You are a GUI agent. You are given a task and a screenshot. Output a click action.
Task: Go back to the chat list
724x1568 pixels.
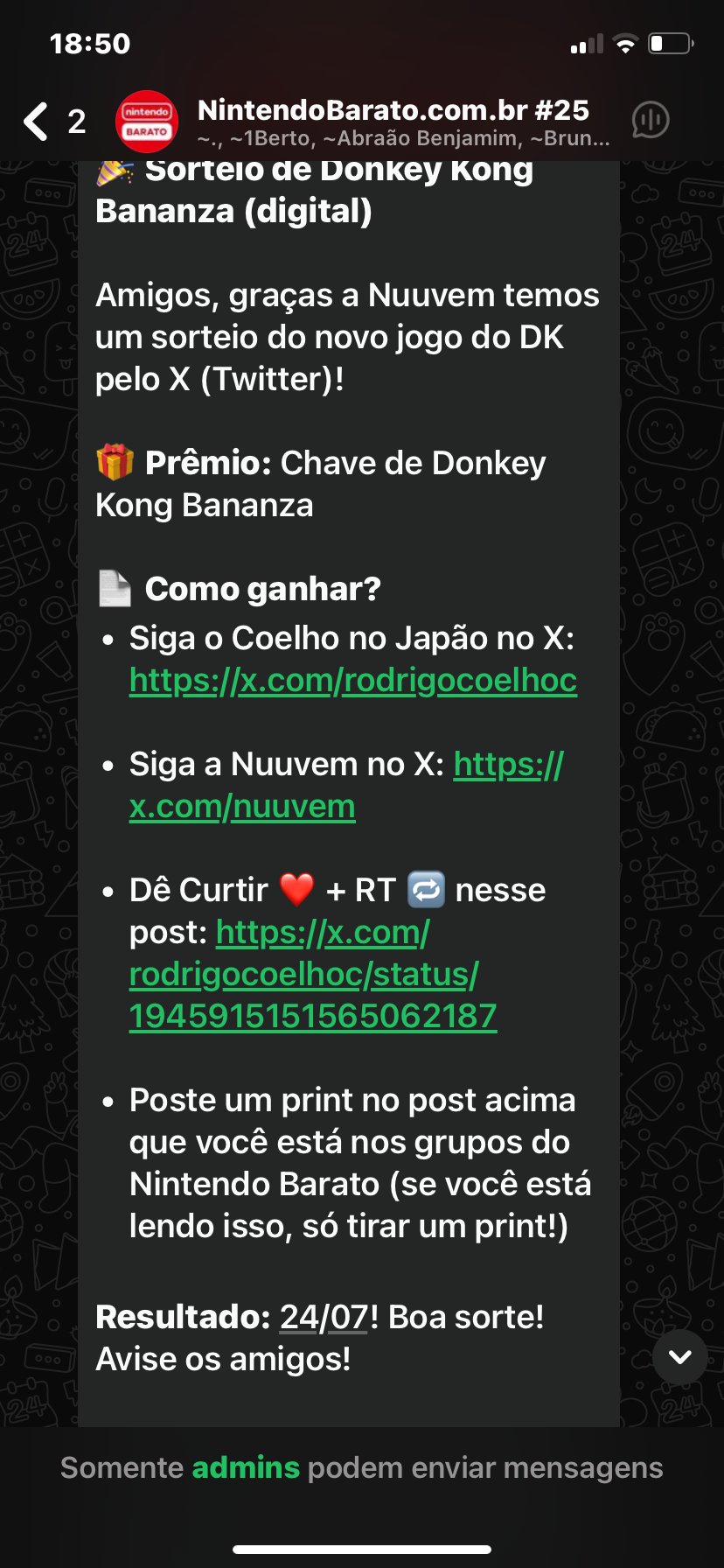click(37, 122)
